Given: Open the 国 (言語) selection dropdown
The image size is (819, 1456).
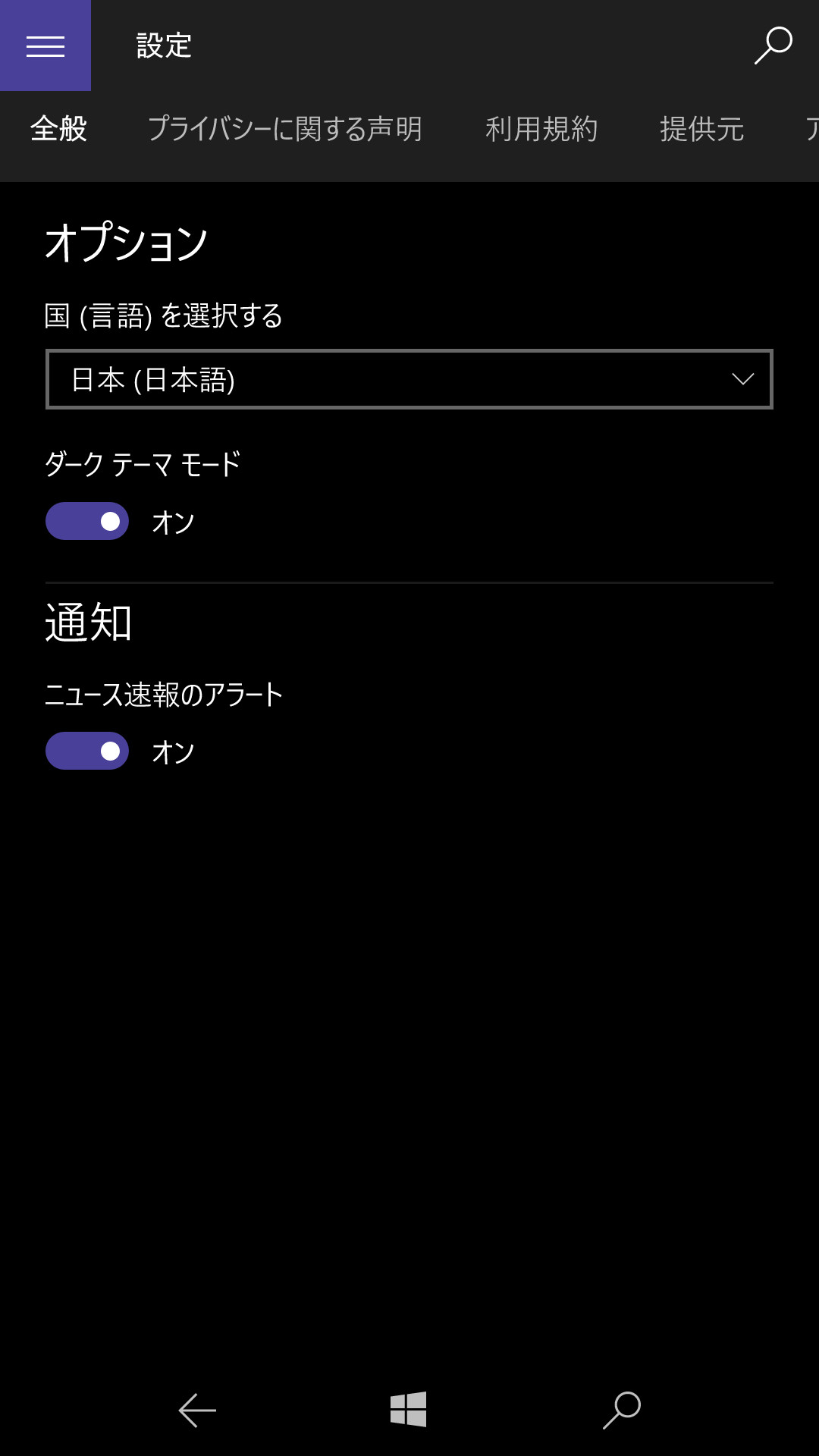Looking at the screenshot, I should click(409, 381).
